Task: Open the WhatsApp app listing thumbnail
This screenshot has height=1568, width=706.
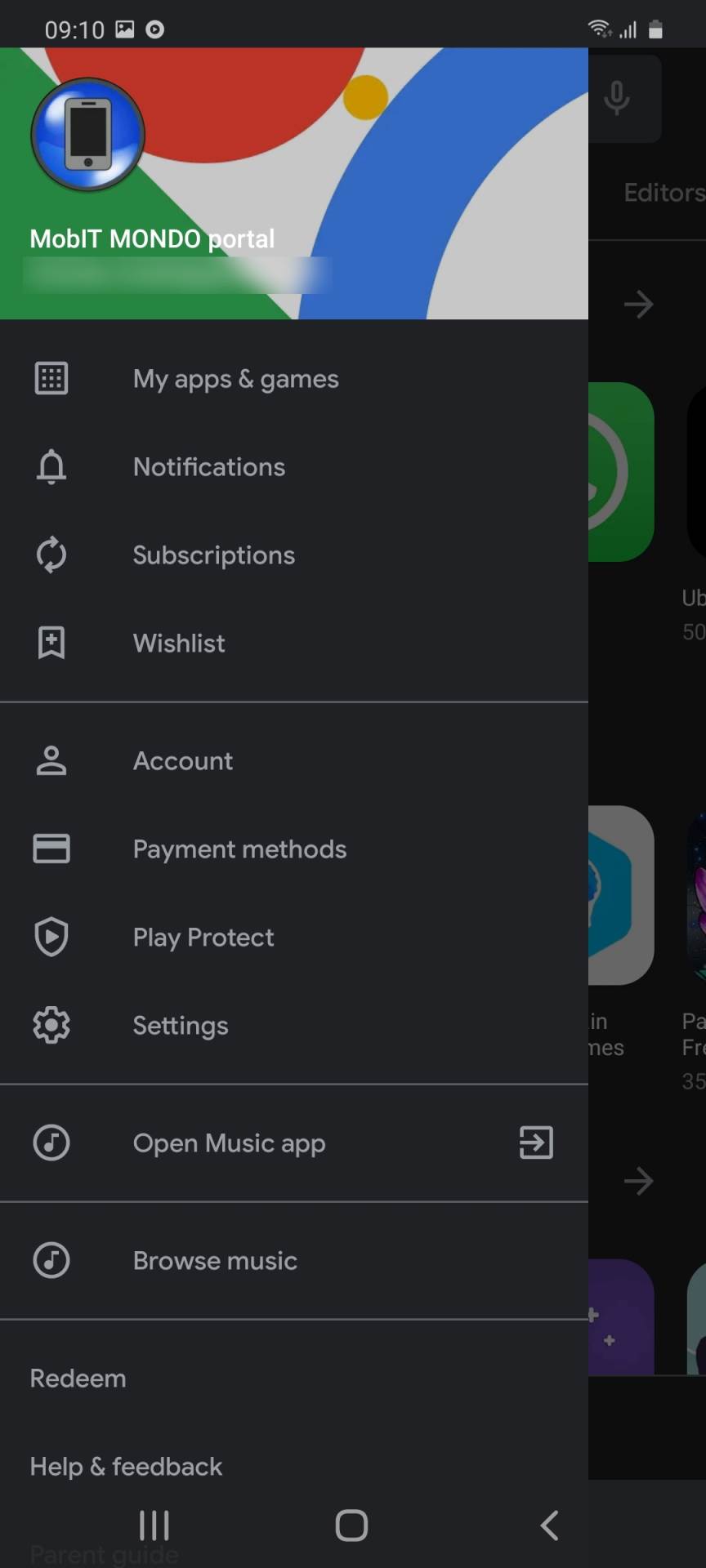Action: coord(621,474)
